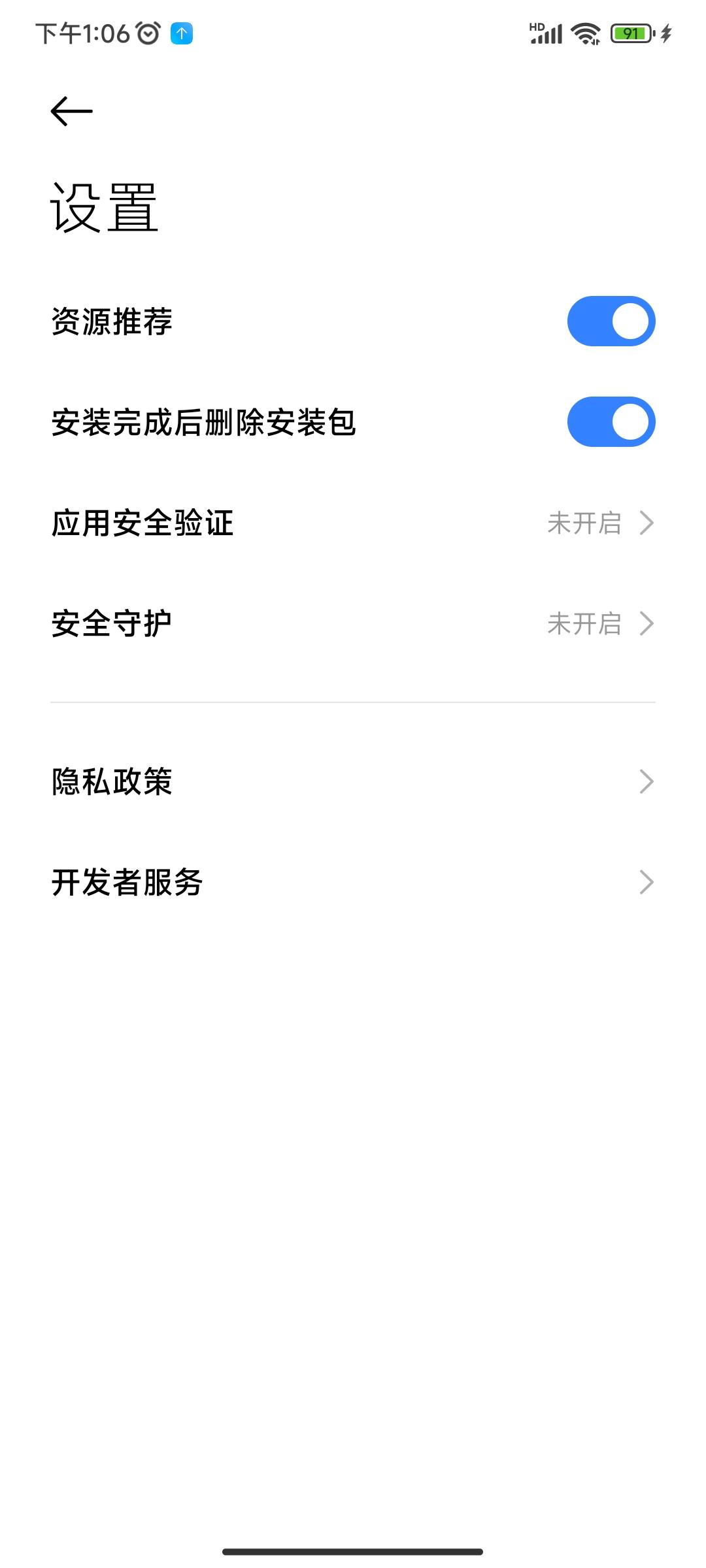This screenshot has width=706, height=1568.
Task: Open 开发者服务
Action: [x=353, y=882]
